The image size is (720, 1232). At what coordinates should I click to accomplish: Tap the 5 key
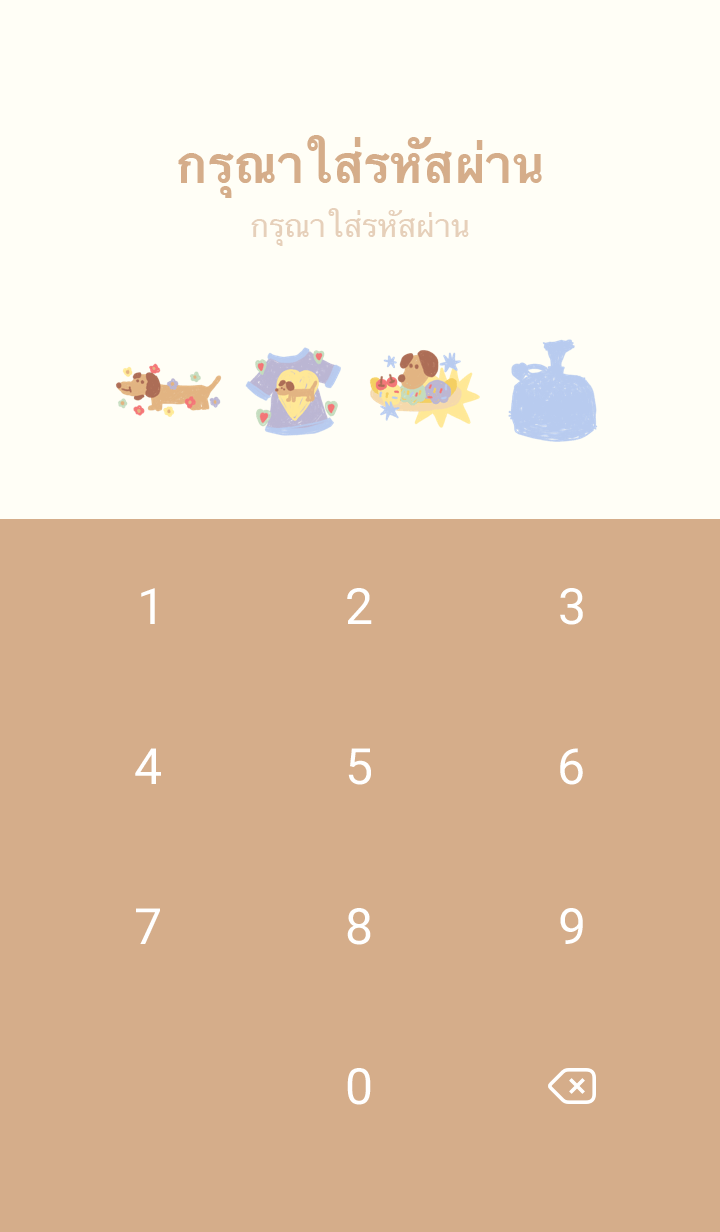(x=359, y=767)
